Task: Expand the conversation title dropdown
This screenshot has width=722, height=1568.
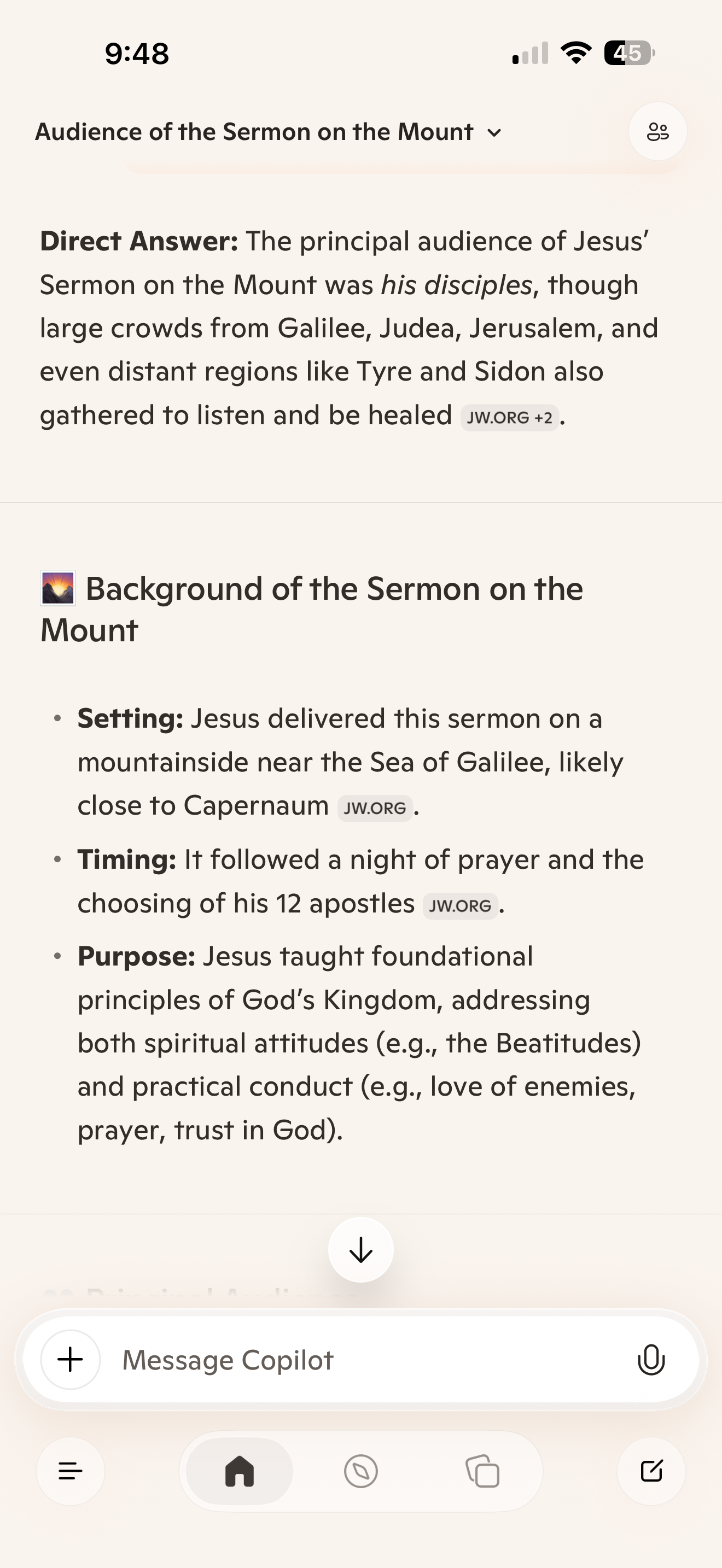Action: [x=494, y=133]
